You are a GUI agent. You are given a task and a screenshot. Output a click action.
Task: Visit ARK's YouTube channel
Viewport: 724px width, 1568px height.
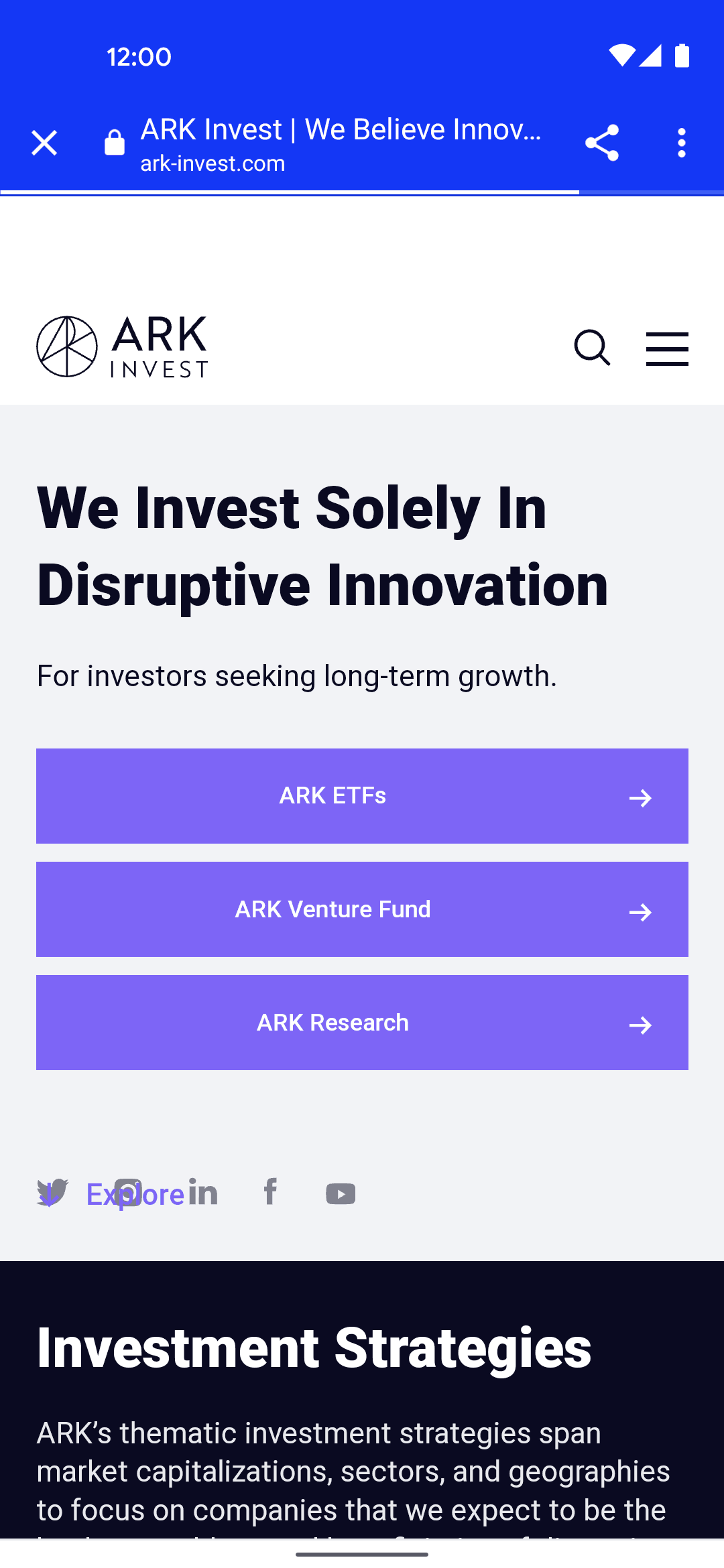tap(341, 1193)
